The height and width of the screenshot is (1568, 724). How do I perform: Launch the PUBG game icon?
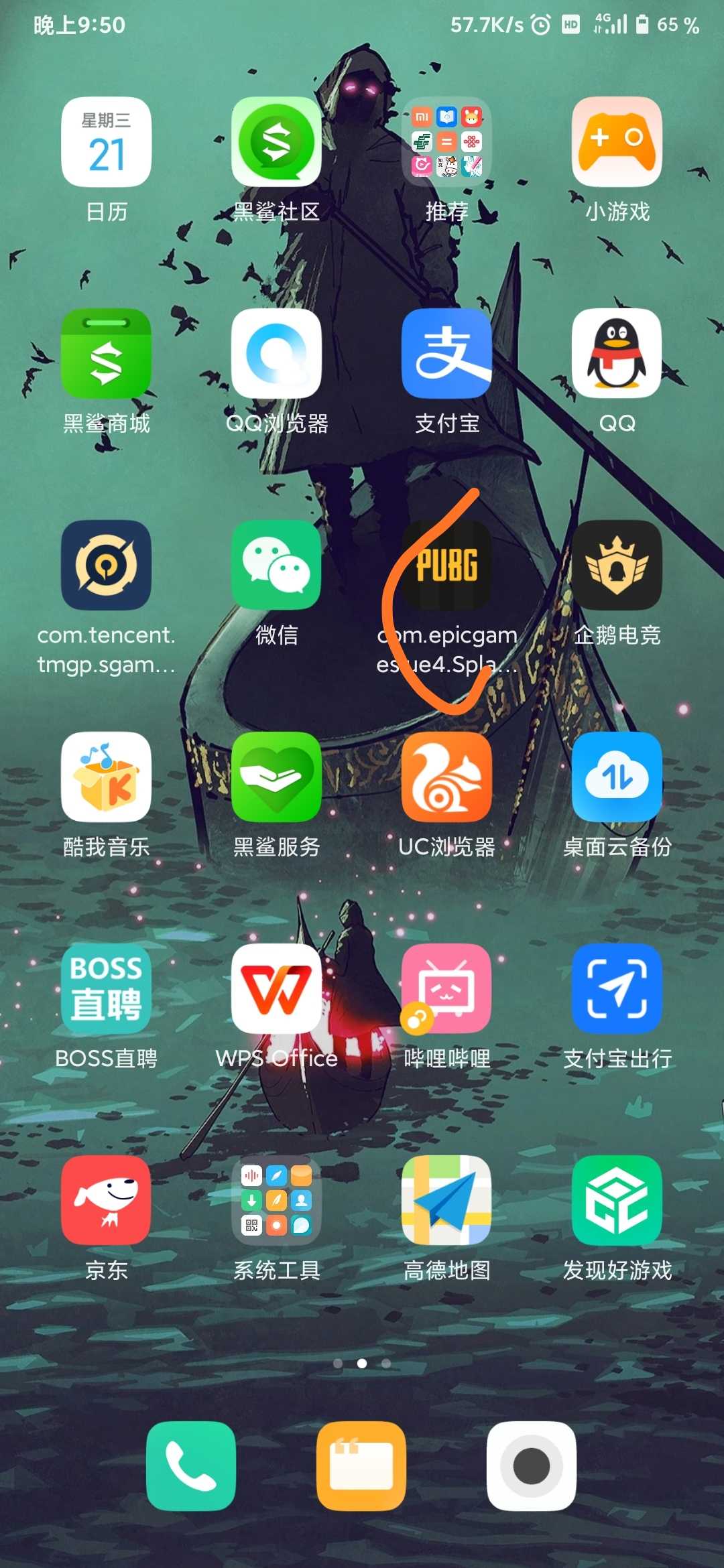(446, 566)
